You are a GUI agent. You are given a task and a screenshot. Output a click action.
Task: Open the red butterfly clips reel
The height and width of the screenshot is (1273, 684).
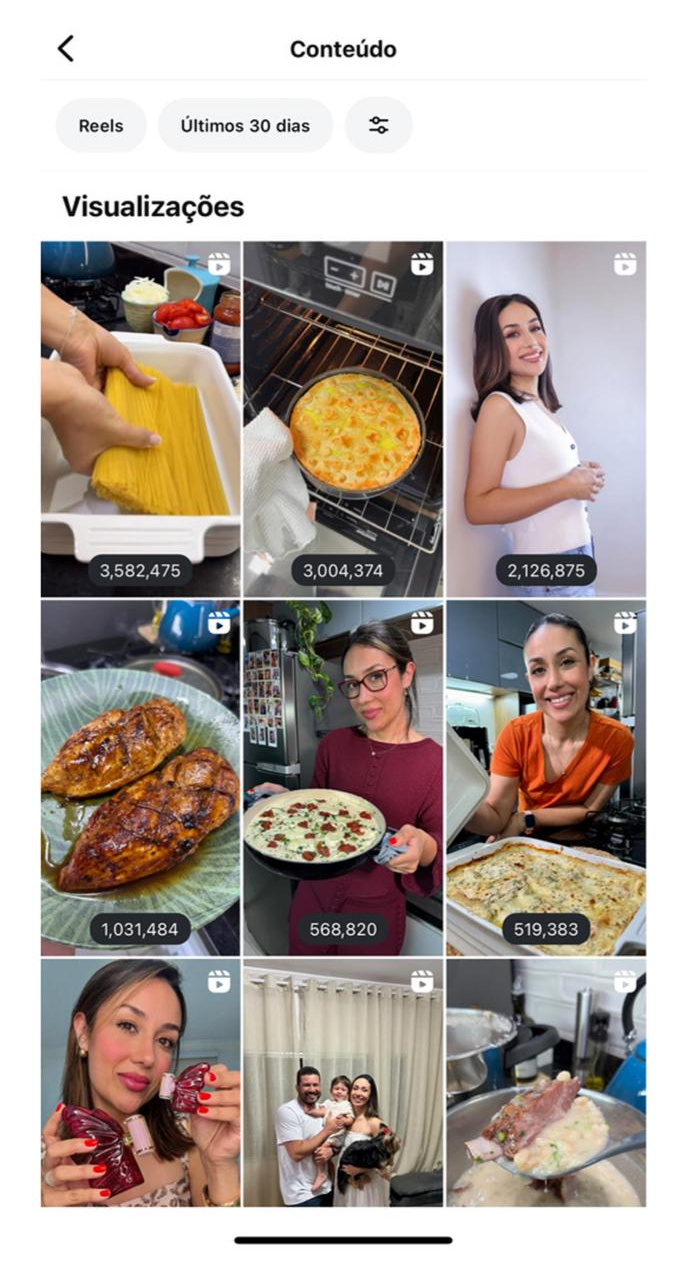click(140, 1083)
